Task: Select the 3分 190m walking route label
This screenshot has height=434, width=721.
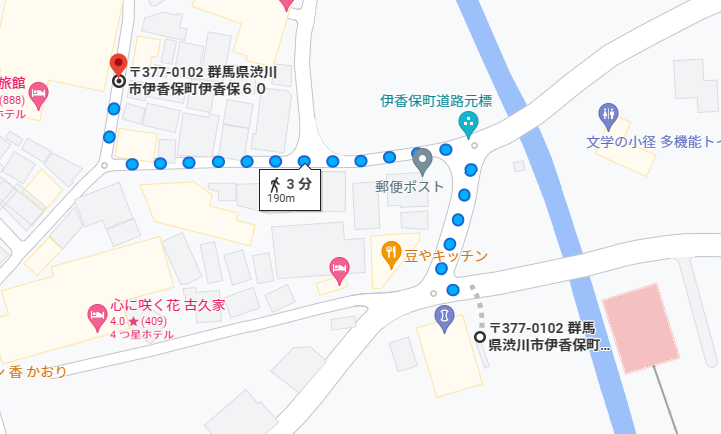Action: click(290, 188)
